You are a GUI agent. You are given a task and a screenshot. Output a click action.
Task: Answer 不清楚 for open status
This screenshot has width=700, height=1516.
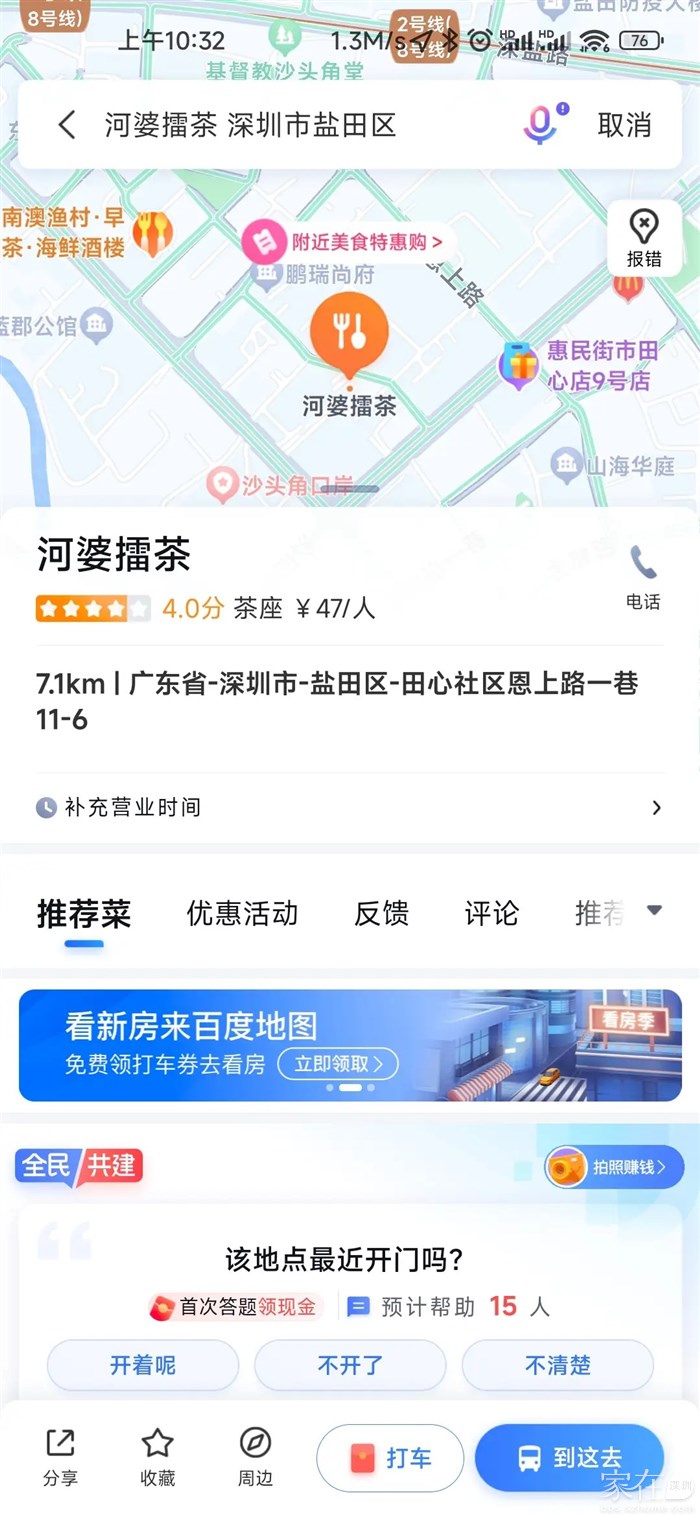(x=557, y=1365)
